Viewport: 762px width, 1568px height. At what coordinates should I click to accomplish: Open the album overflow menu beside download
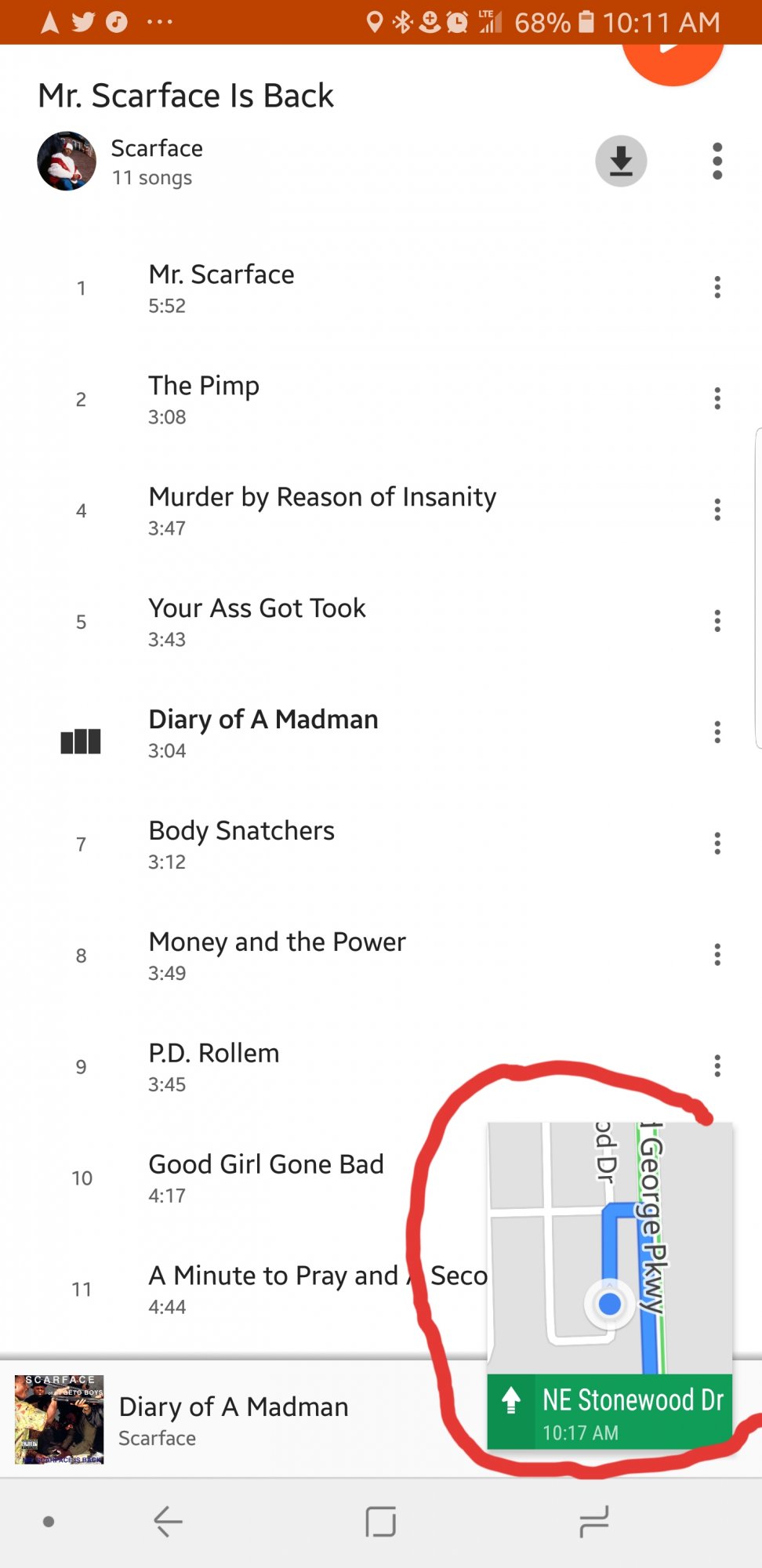[x=717, y=162]
